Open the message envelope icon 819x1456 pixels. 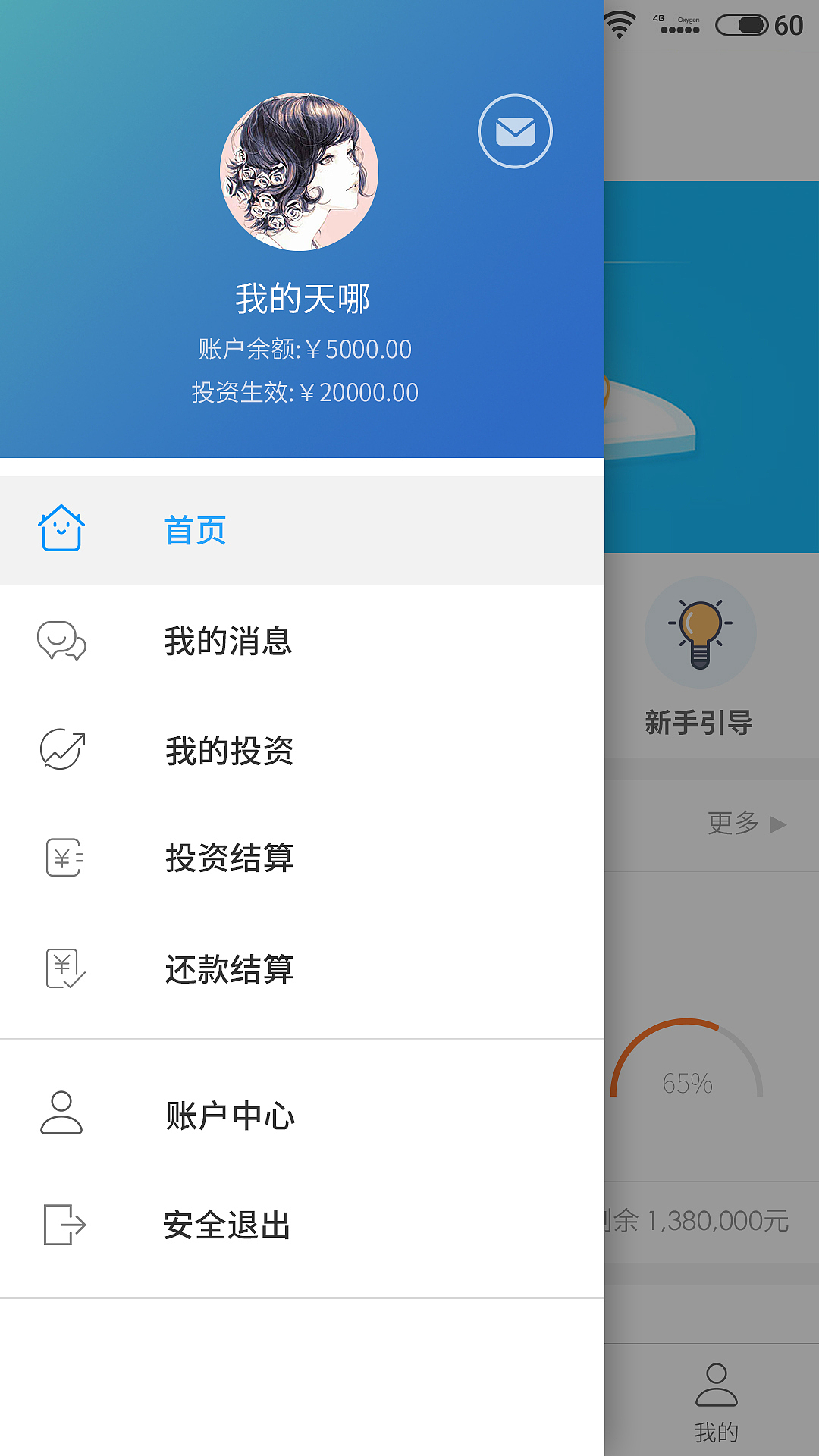coord(516,130)
